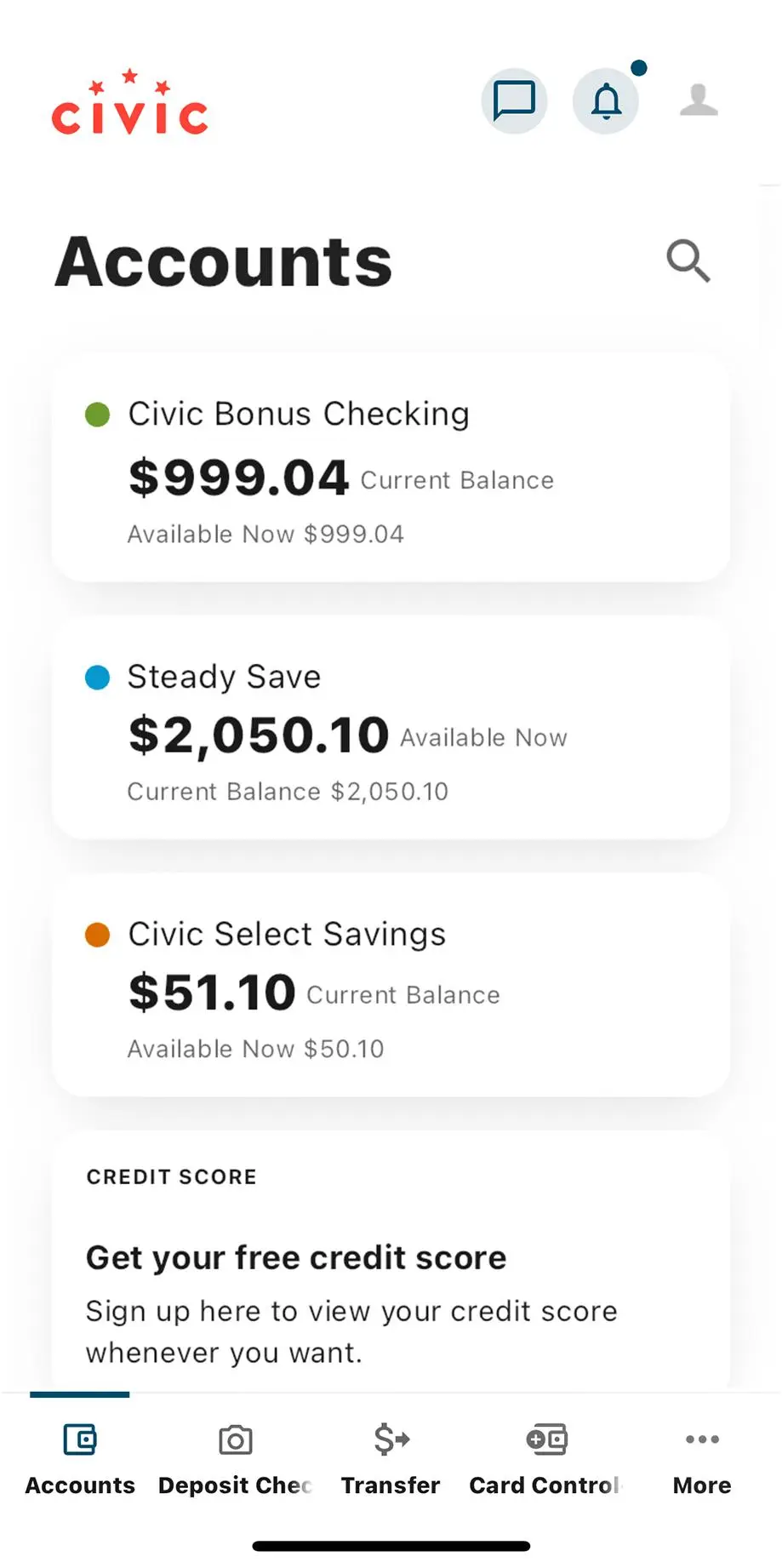Viewport: 782px width, 1568px height.
Task: Open the Card Controls icon
Action: pos(545,1439)
